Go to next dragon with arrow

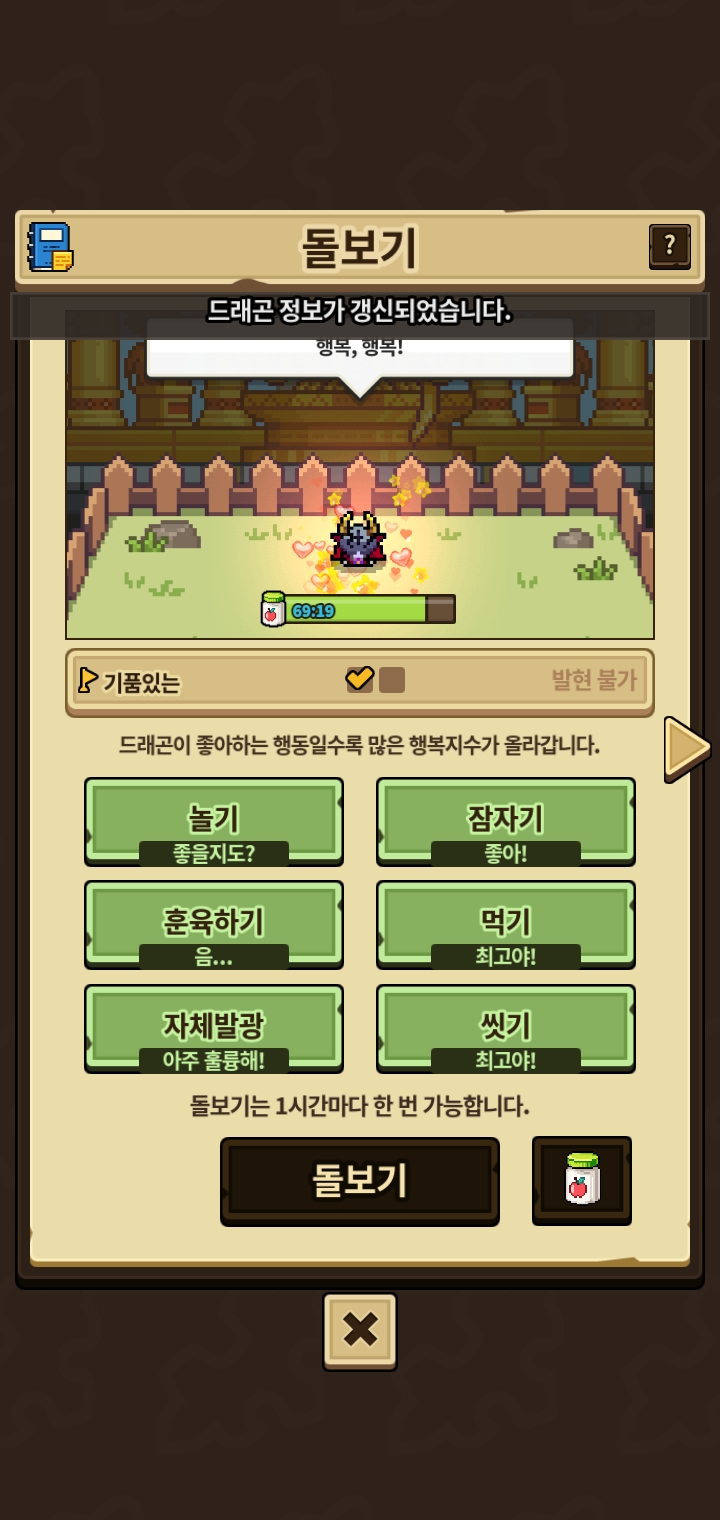coord(687,747)
